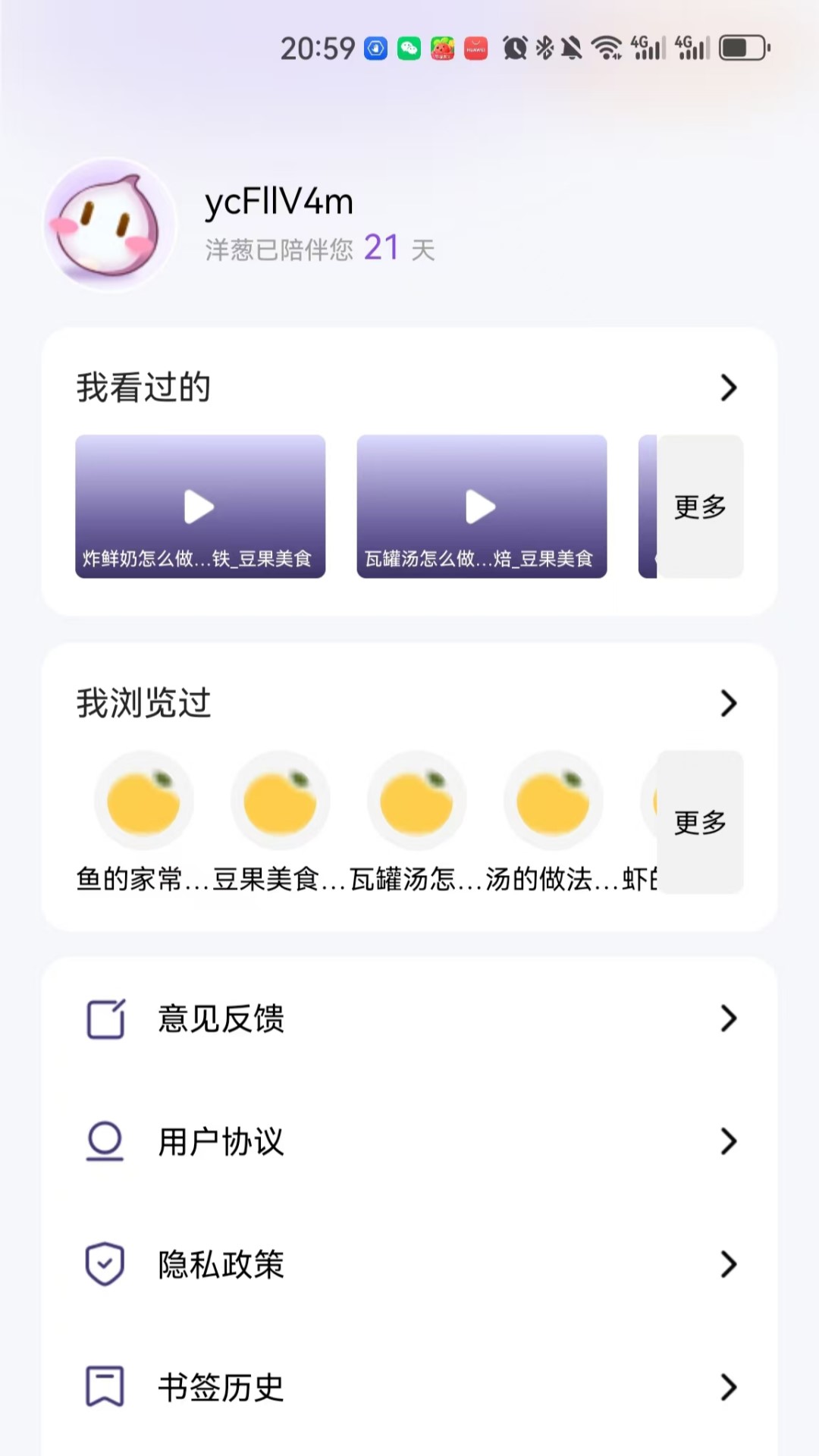Open the 鱼的家常 browsed thumbnail

click(x=144, y=799)
